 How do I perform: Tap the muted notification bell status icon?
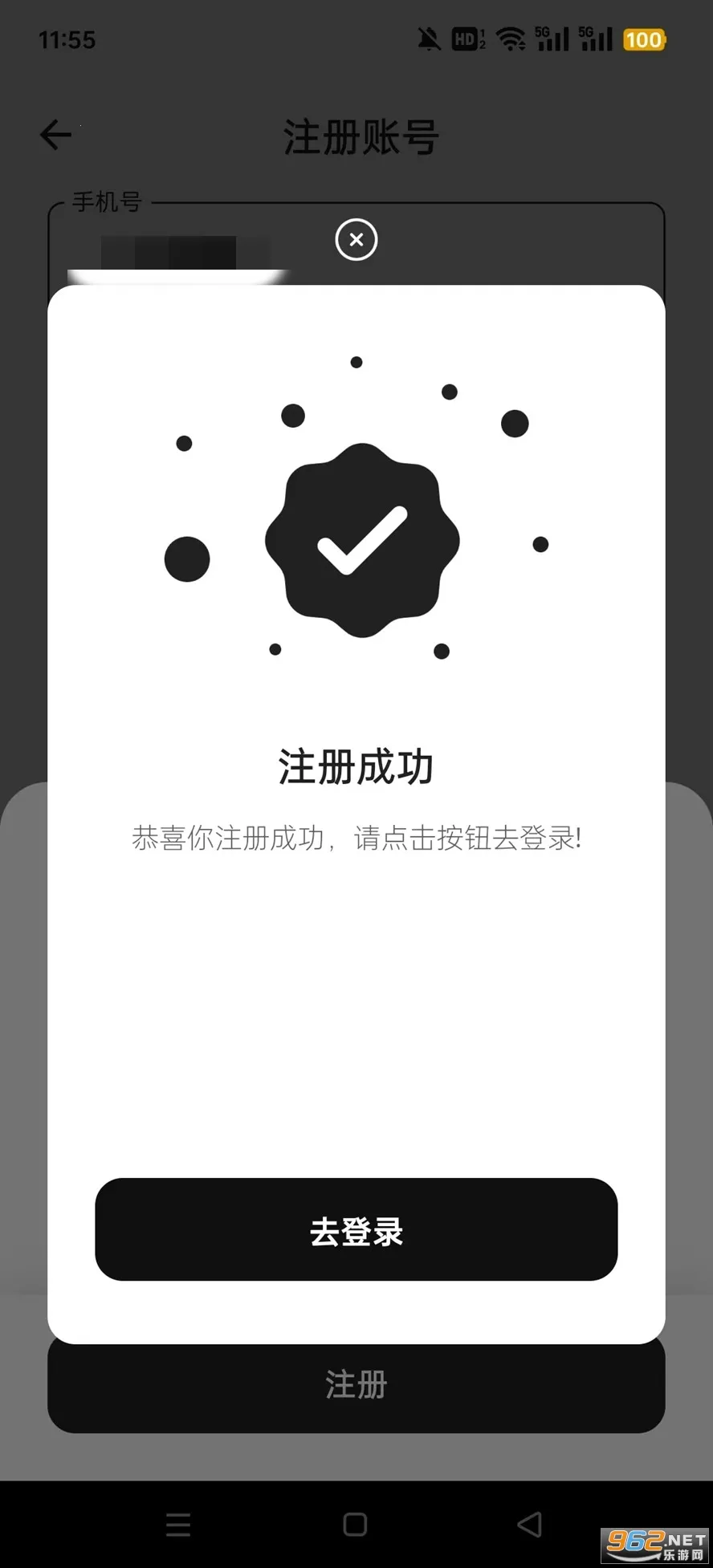[427, 39]
